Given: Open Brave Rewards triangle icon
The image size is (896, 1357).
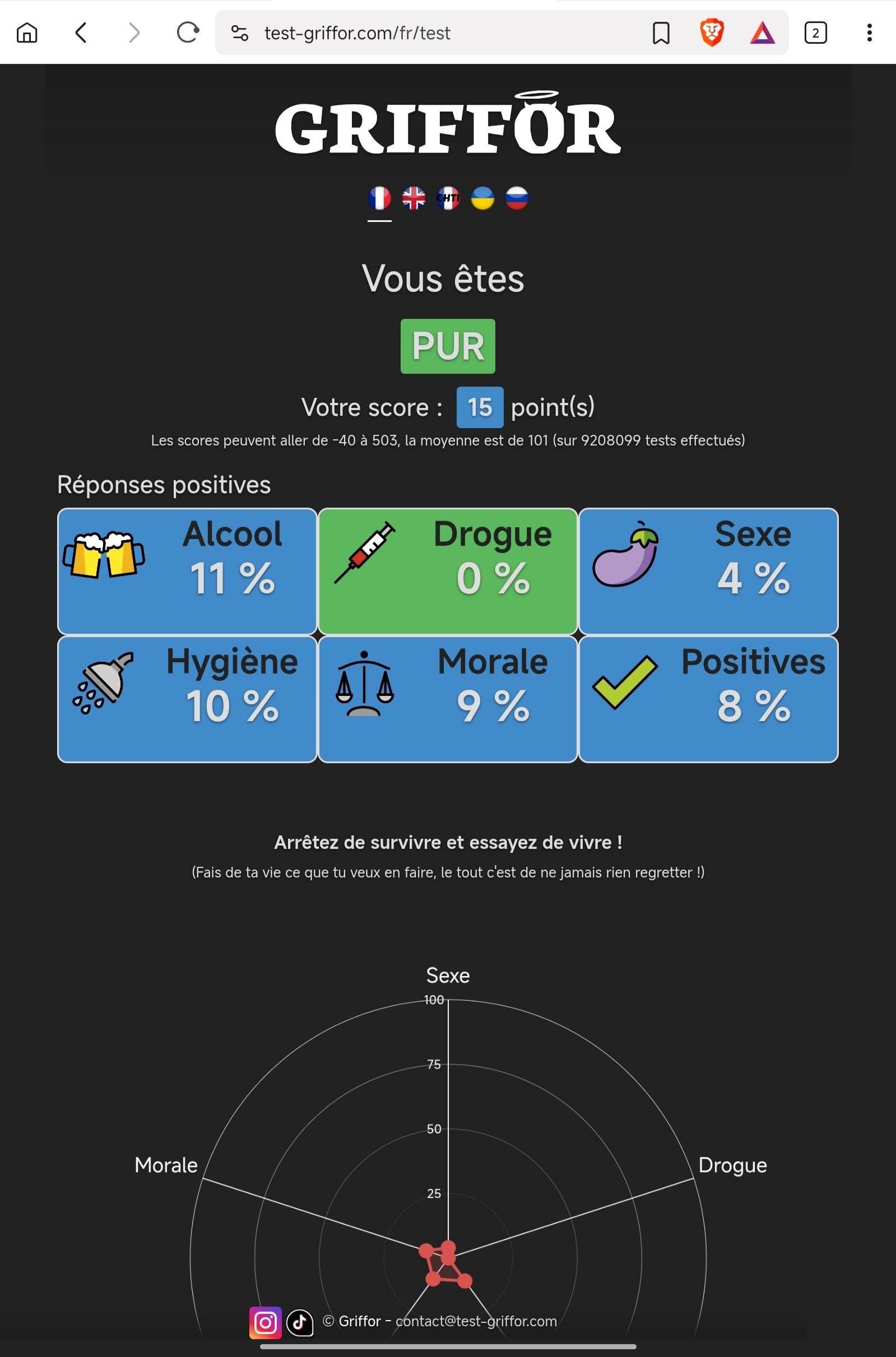Looking at the screenshot, I should [762, 33].
